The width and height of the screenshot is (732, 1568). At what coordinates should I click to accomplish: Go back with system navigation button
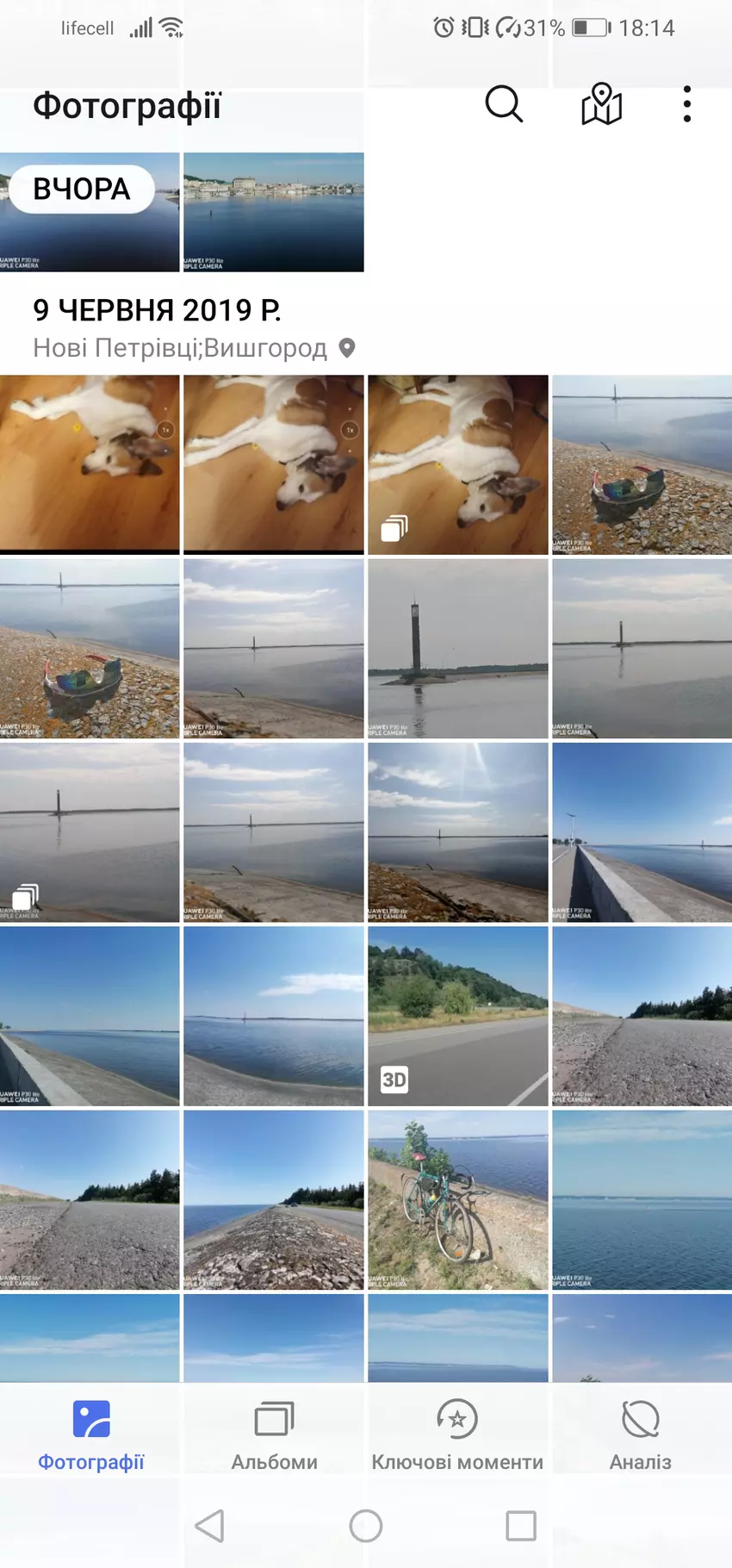(x=210, y=1526)
